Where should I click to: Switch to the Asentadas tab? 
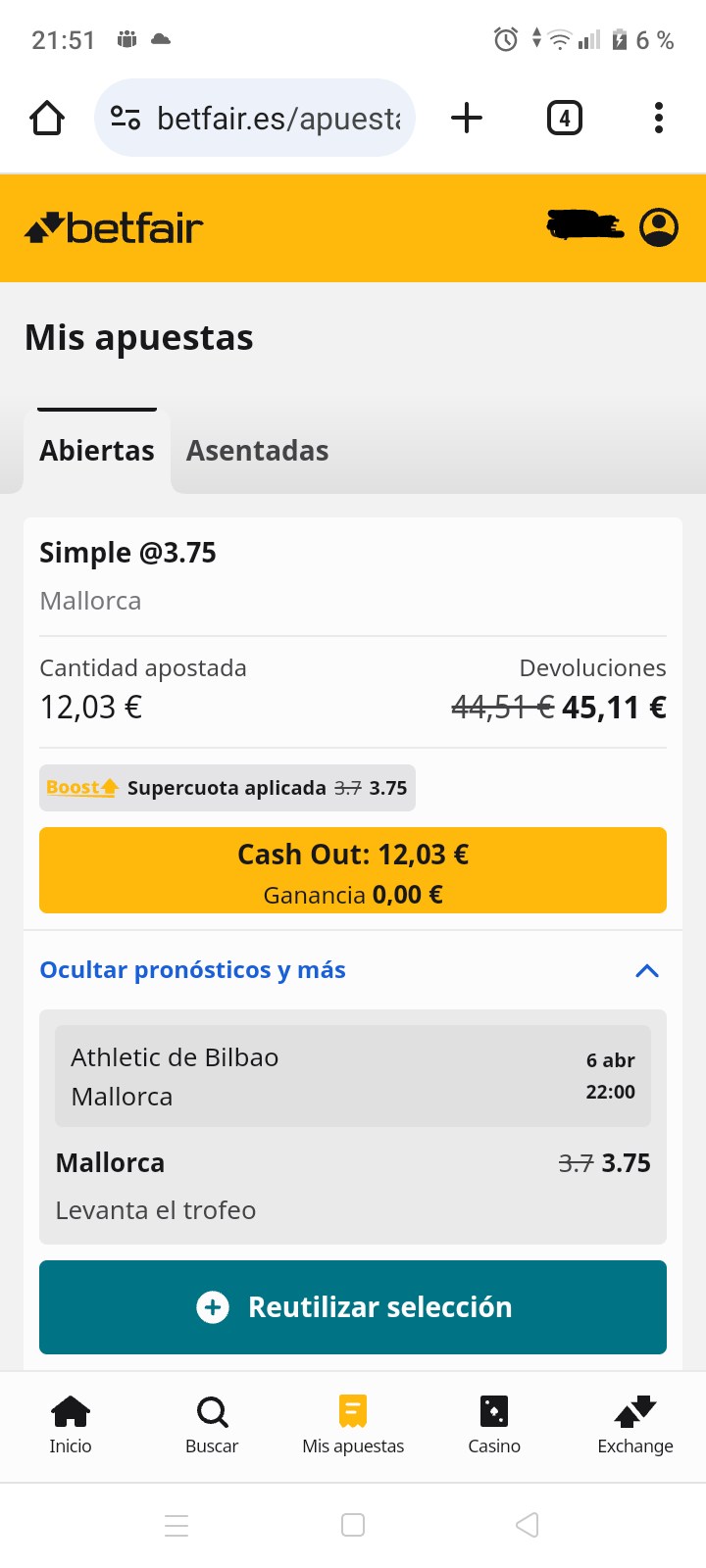tap(258, 451)
